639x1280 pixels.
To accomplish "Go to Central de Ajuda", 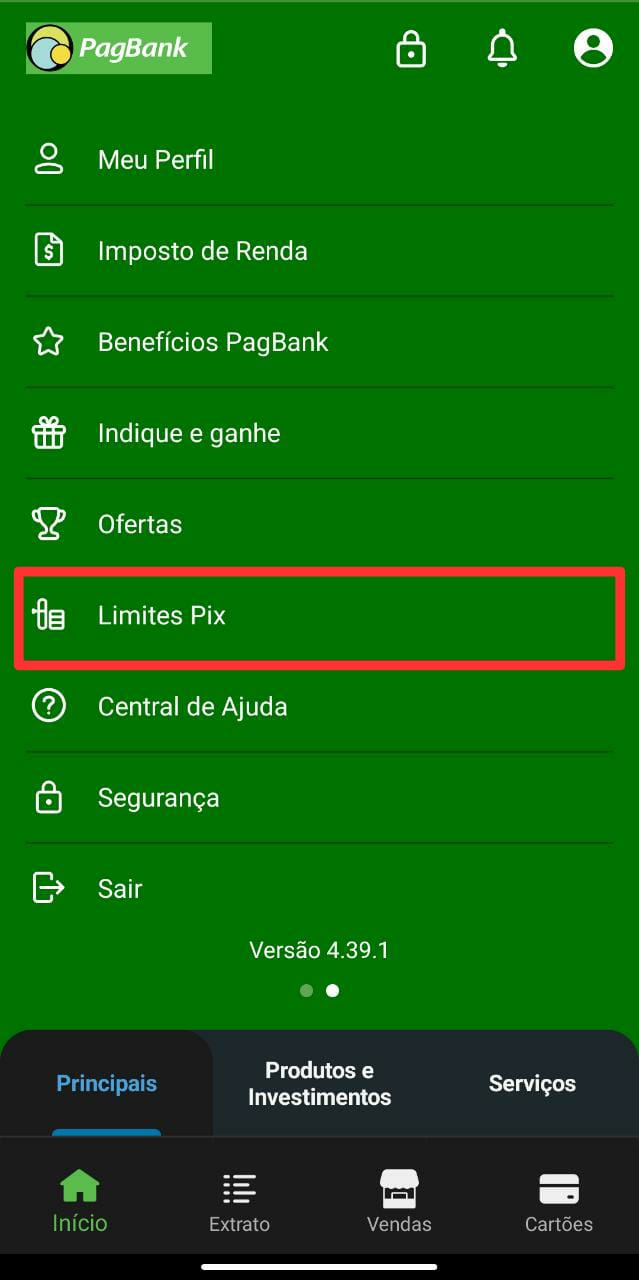I will click(x=192, y=707).
